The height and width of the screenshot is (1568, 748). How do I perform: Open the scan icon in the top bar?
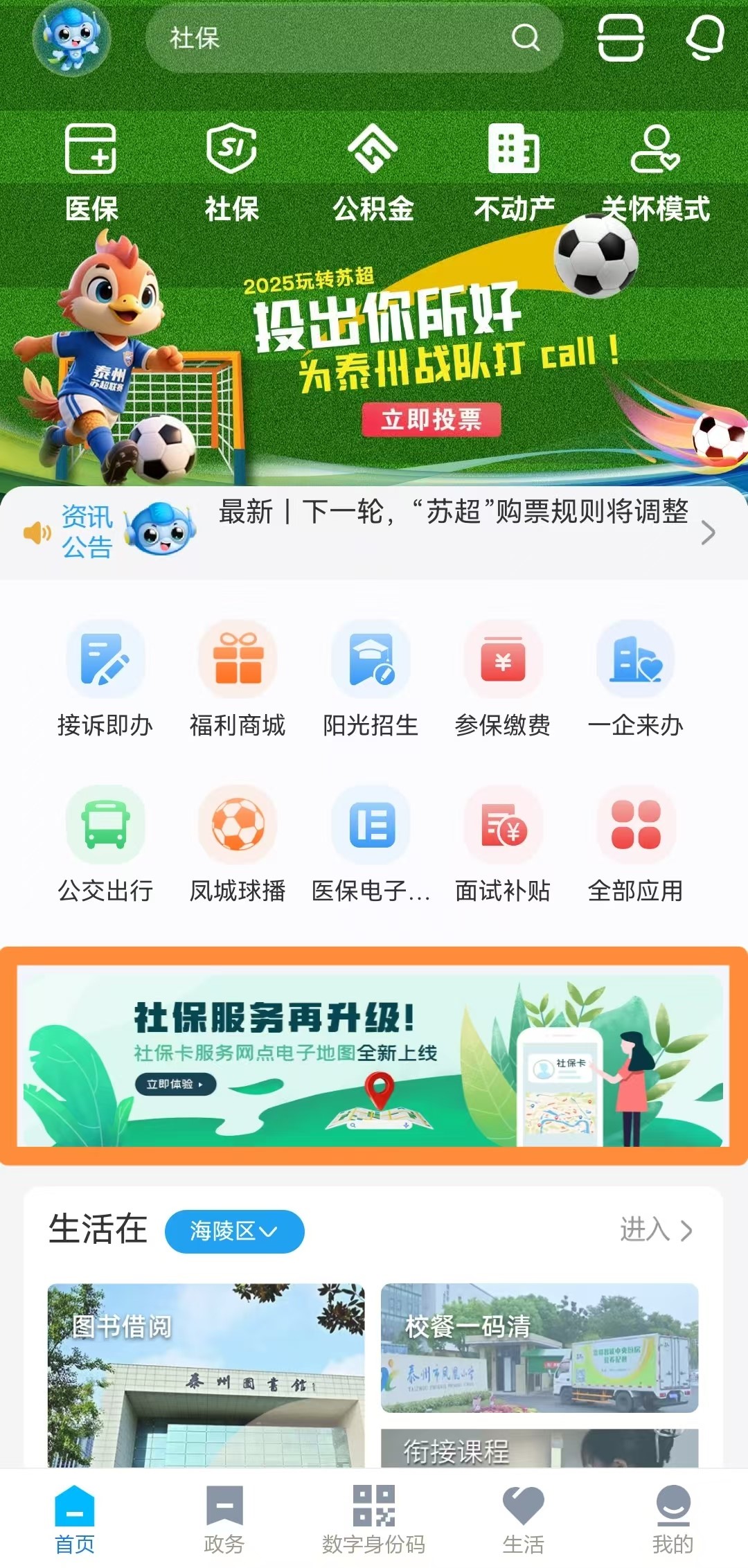pyautogui.click(x=621, y=38)
